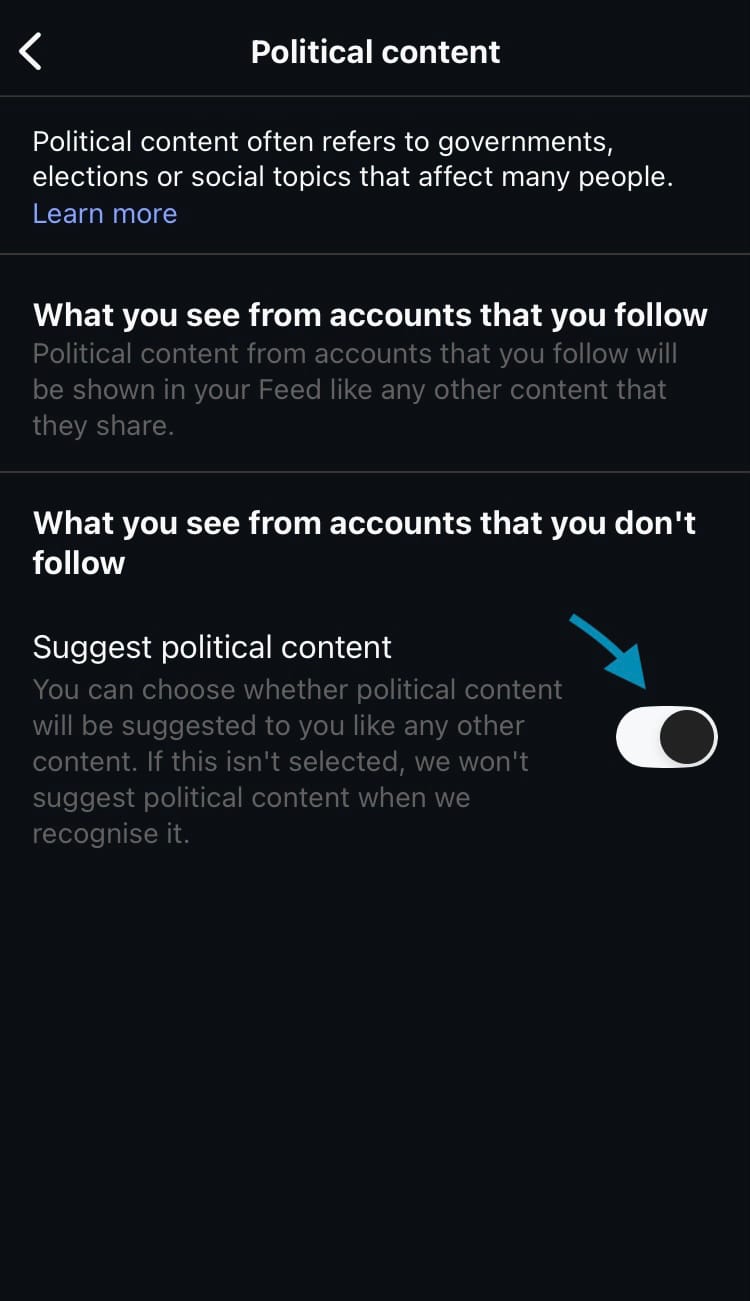This screenshot has height=1301, width=750.
Task: Go back from Political content
Action: (32, 51)
